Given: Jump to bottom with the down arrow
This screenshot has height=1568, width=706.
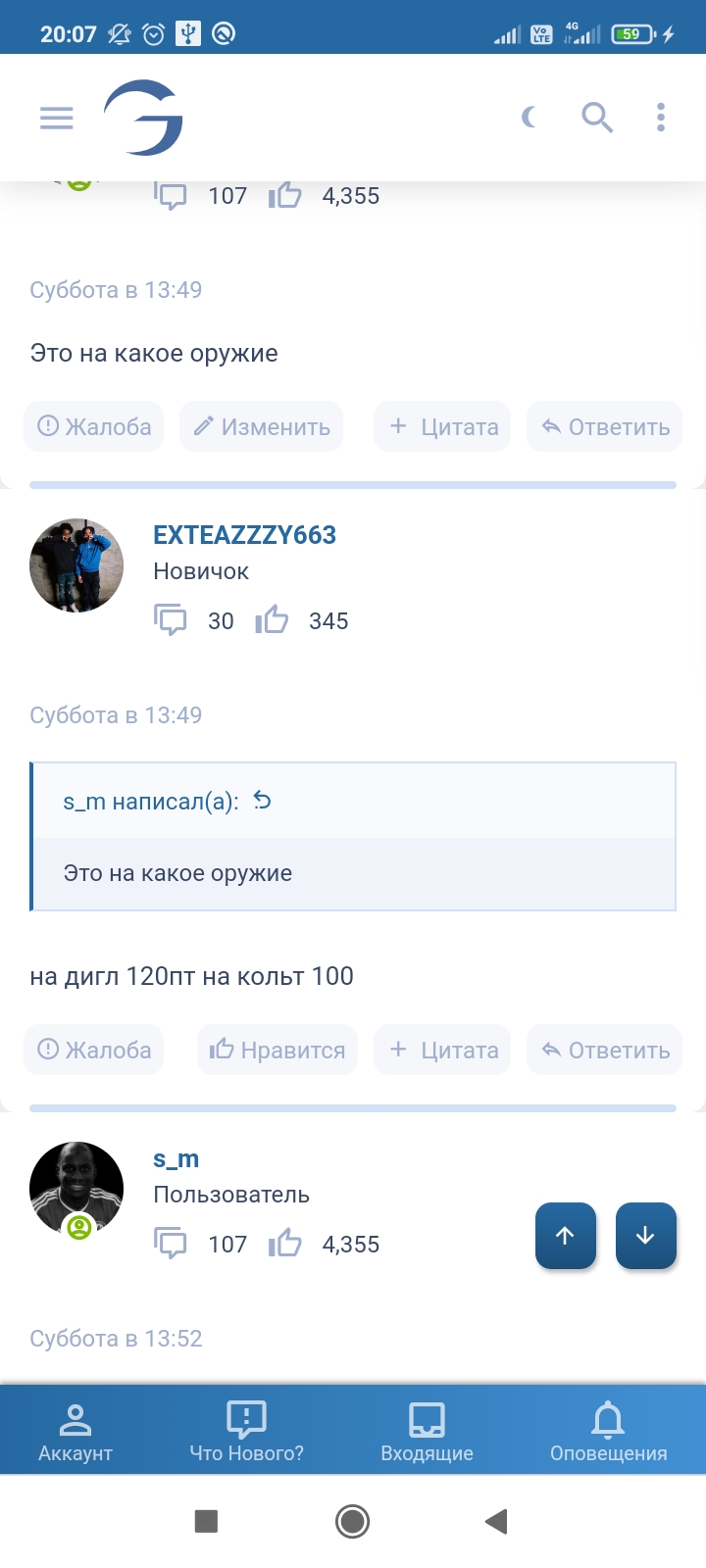Looking at the screenshot, I should (645, 1236).
